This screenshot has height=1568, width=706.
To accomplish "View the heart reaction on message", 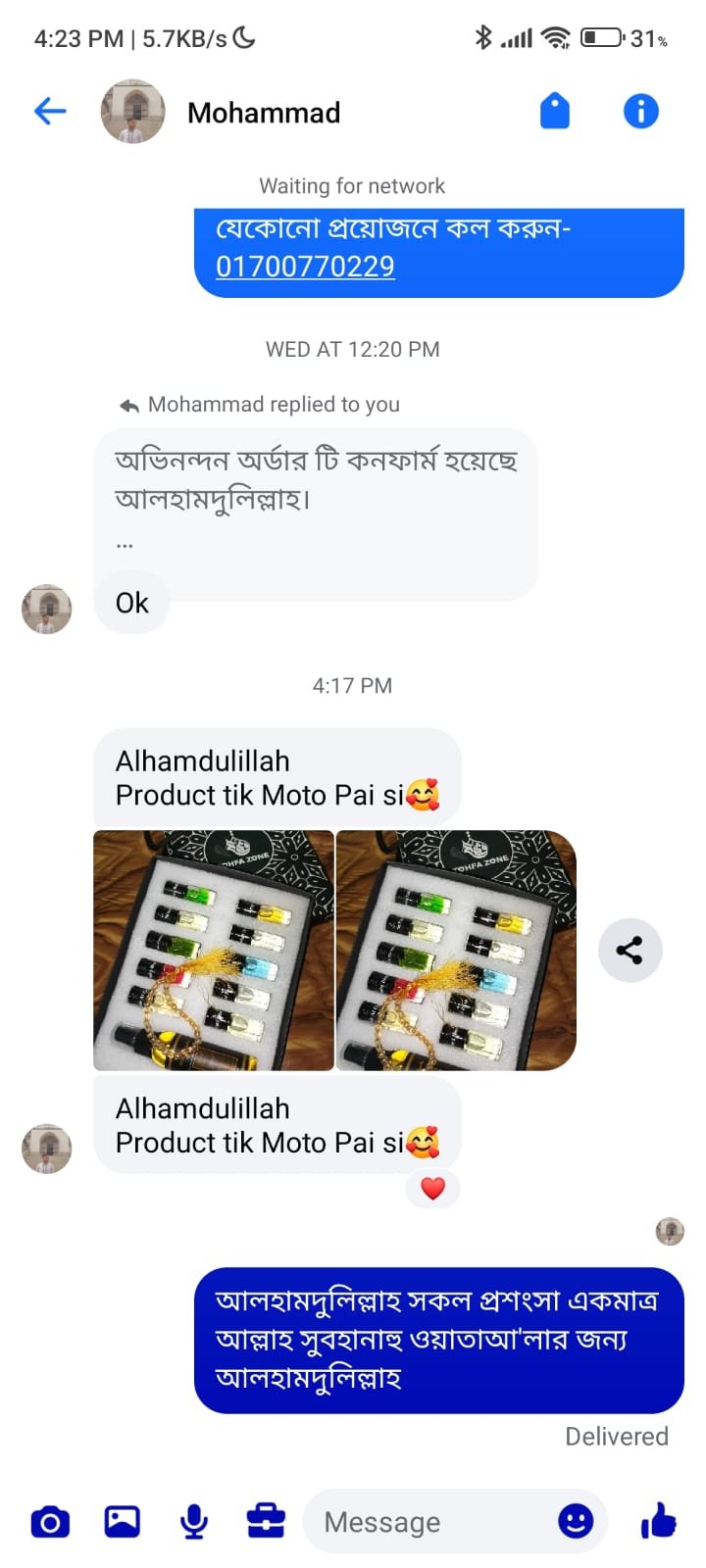I will click(432, 1189).
